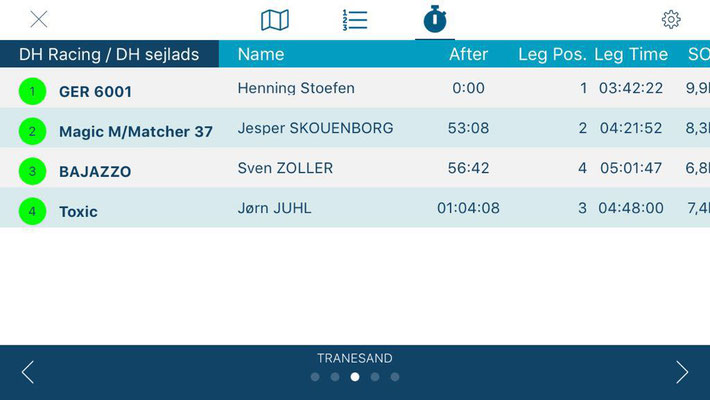Image resolution: width=710 pixels, height=400 pixels.
Task: Open the Toxic boat row
Action: point(78,211)
